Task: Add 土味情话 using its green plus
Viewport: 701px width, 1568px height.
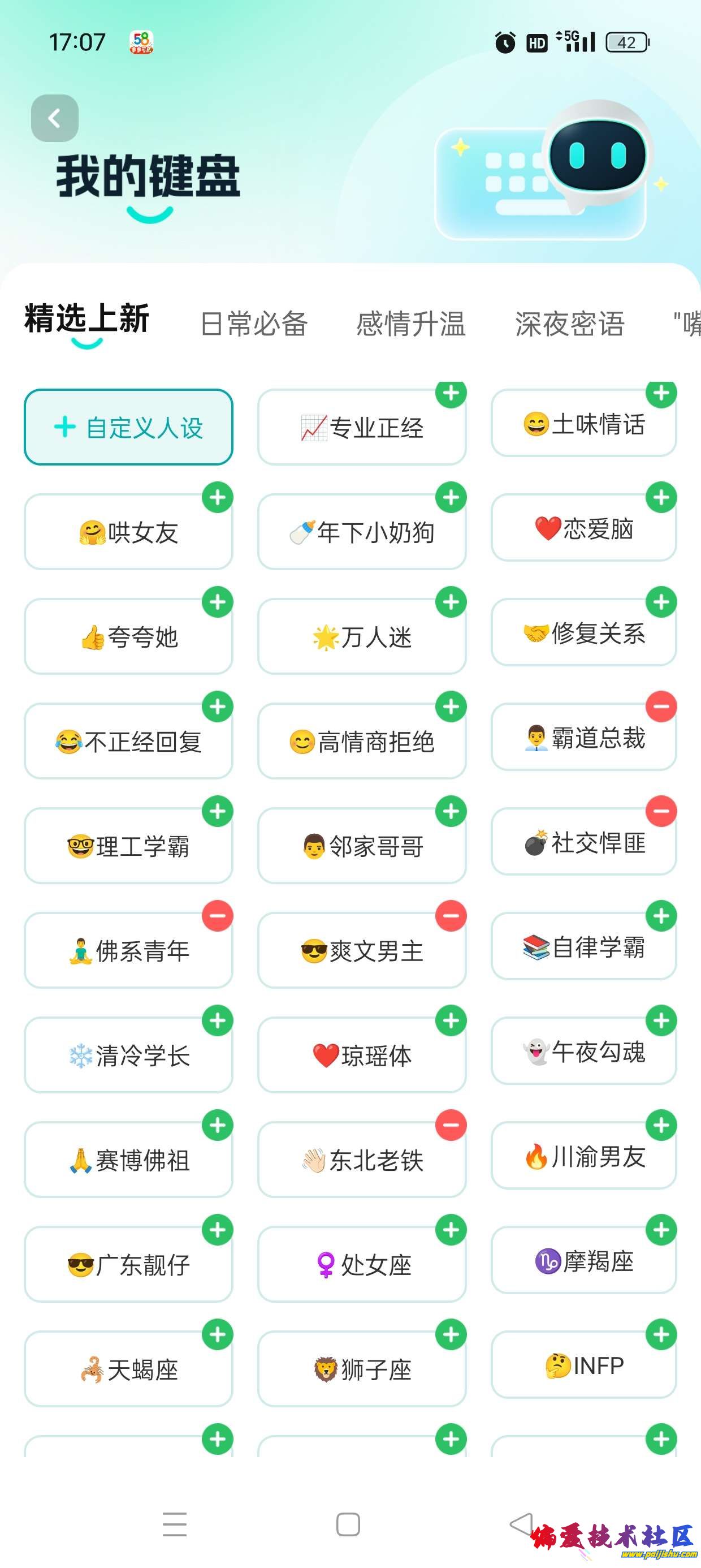Action: coord(661,393)
